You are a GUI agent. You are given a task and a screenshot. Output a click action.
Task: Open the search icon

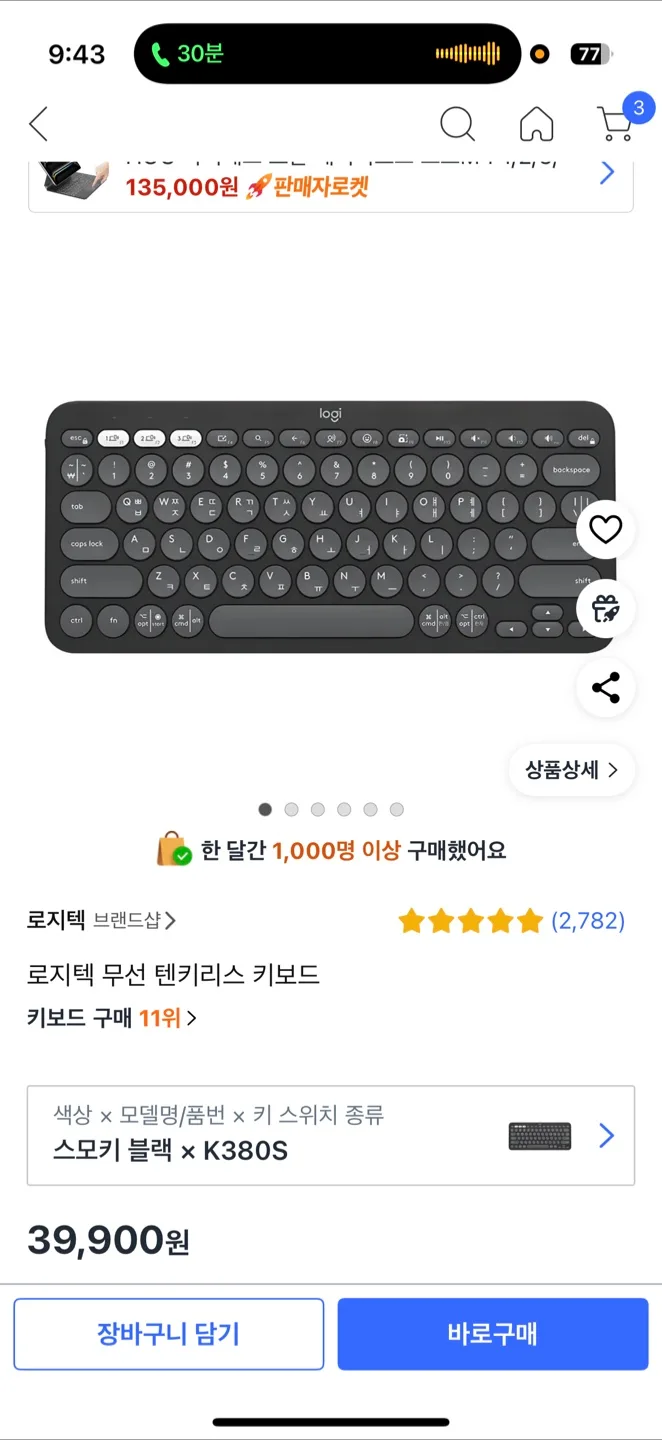click(457, 125)
